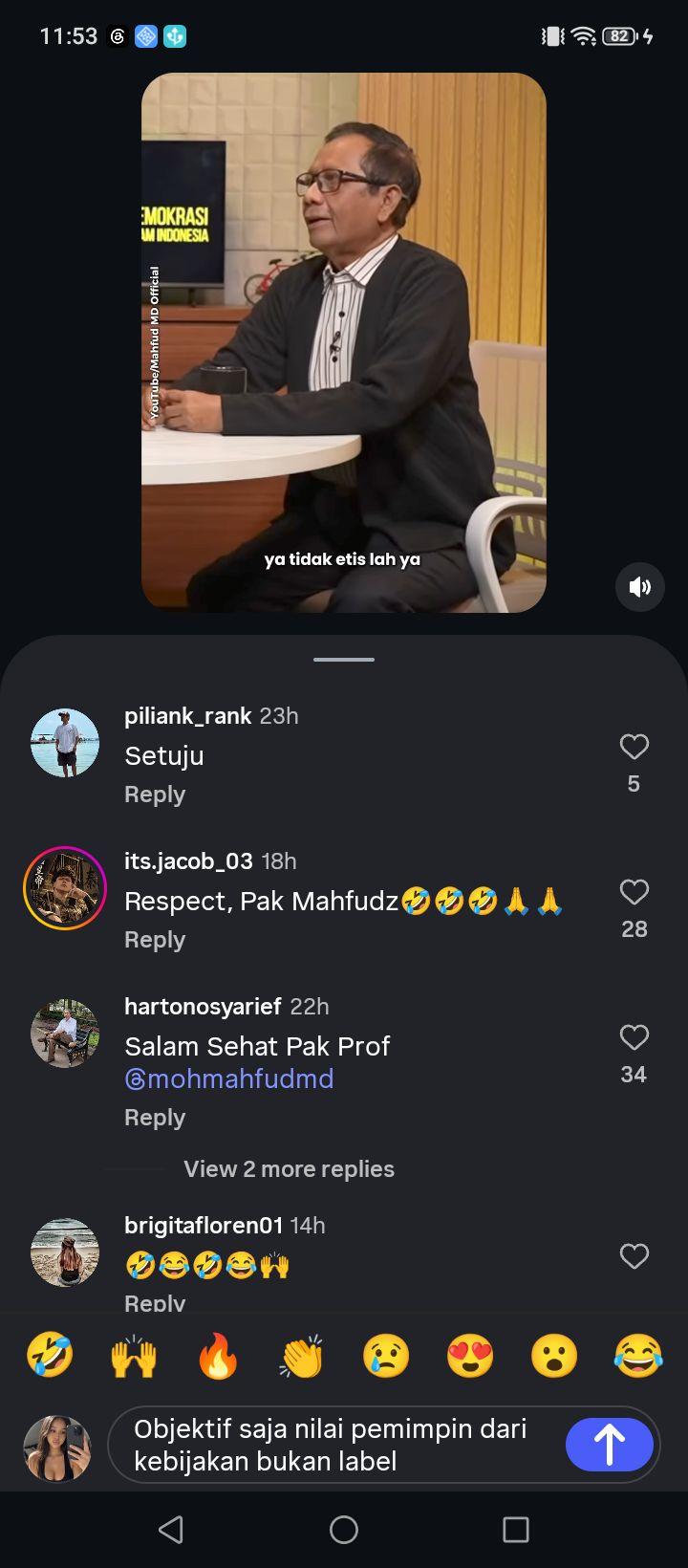Add the crying face emoji
The width and height of the screenshot is (688, 1568).
pyautogui.click(x=386, y=1356)
